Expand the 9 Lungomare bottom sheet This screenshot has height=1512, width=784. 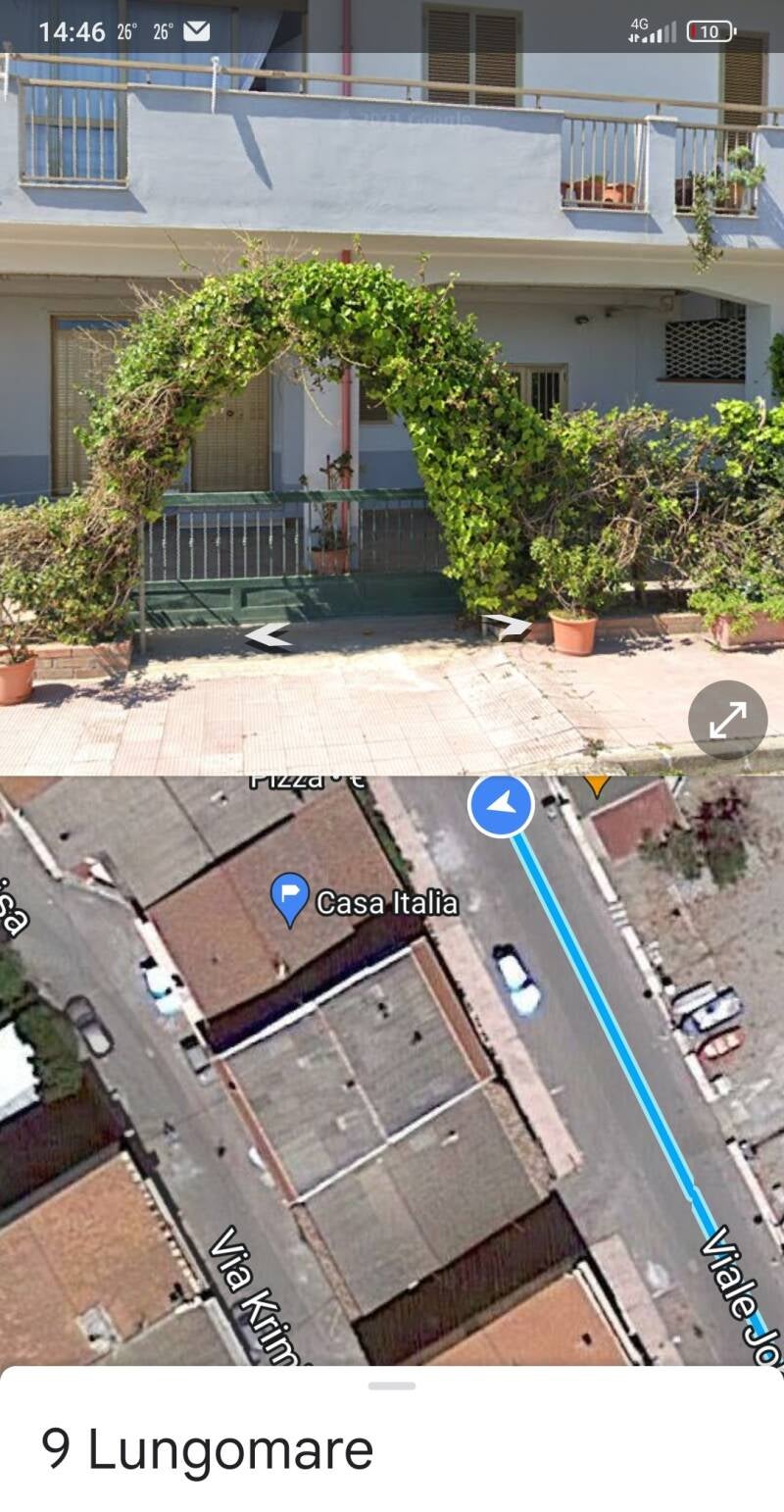392,1386
